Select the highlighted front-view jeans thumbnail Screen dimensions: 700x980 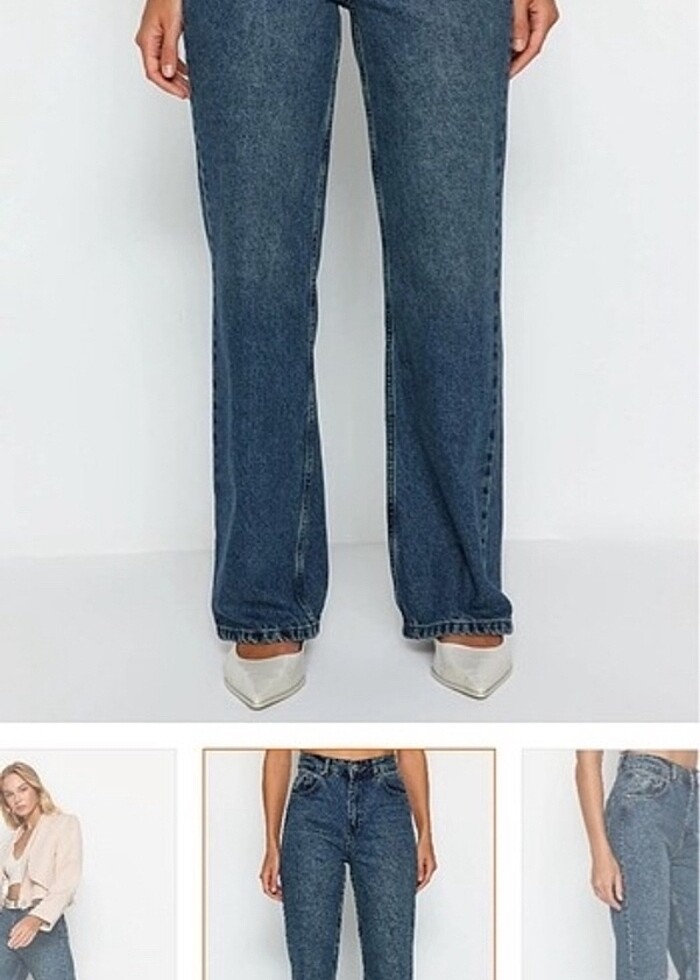(x=349, y=865)
